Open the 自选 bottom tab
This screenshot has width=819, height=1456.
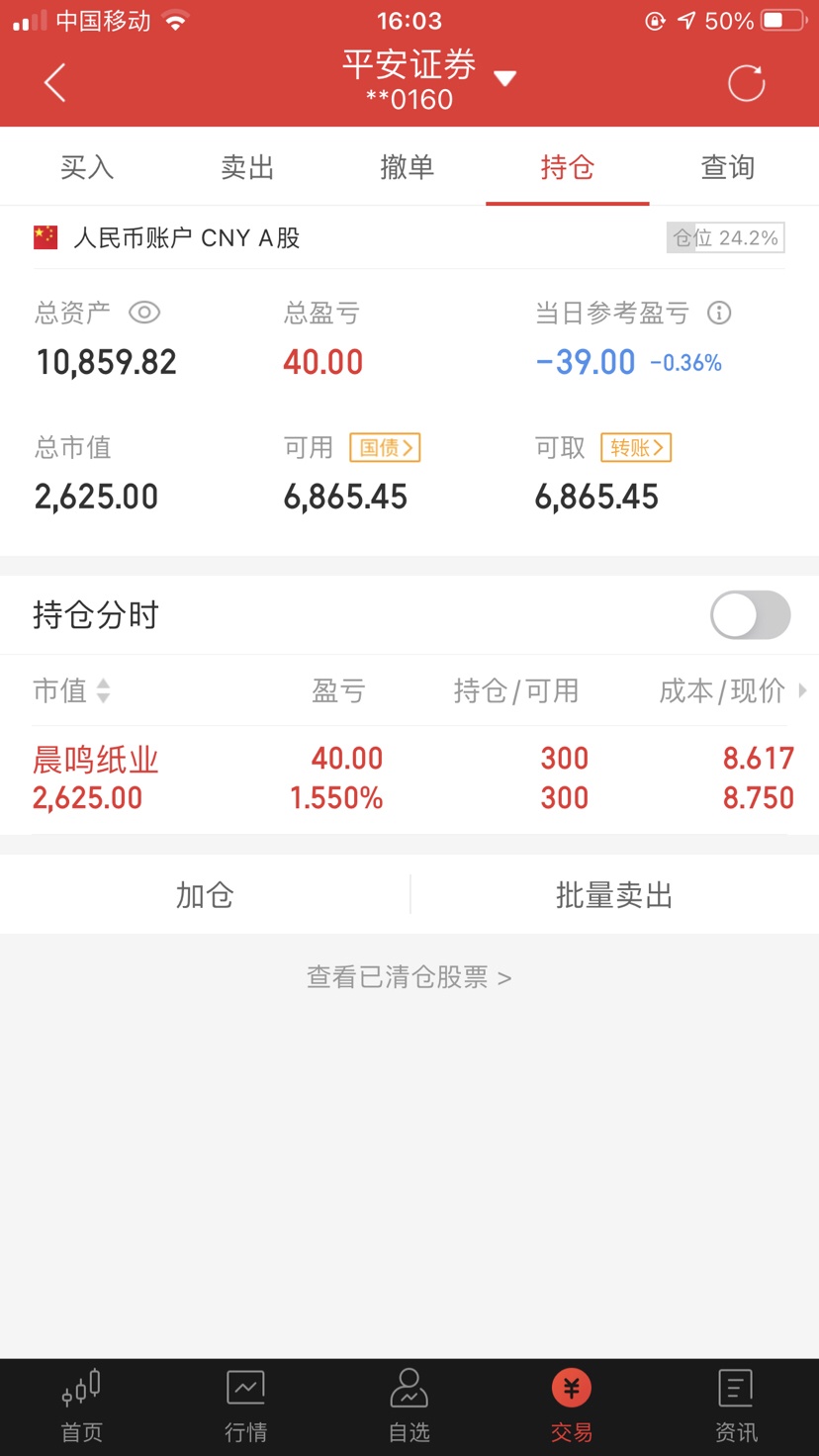pos(409,1406)
